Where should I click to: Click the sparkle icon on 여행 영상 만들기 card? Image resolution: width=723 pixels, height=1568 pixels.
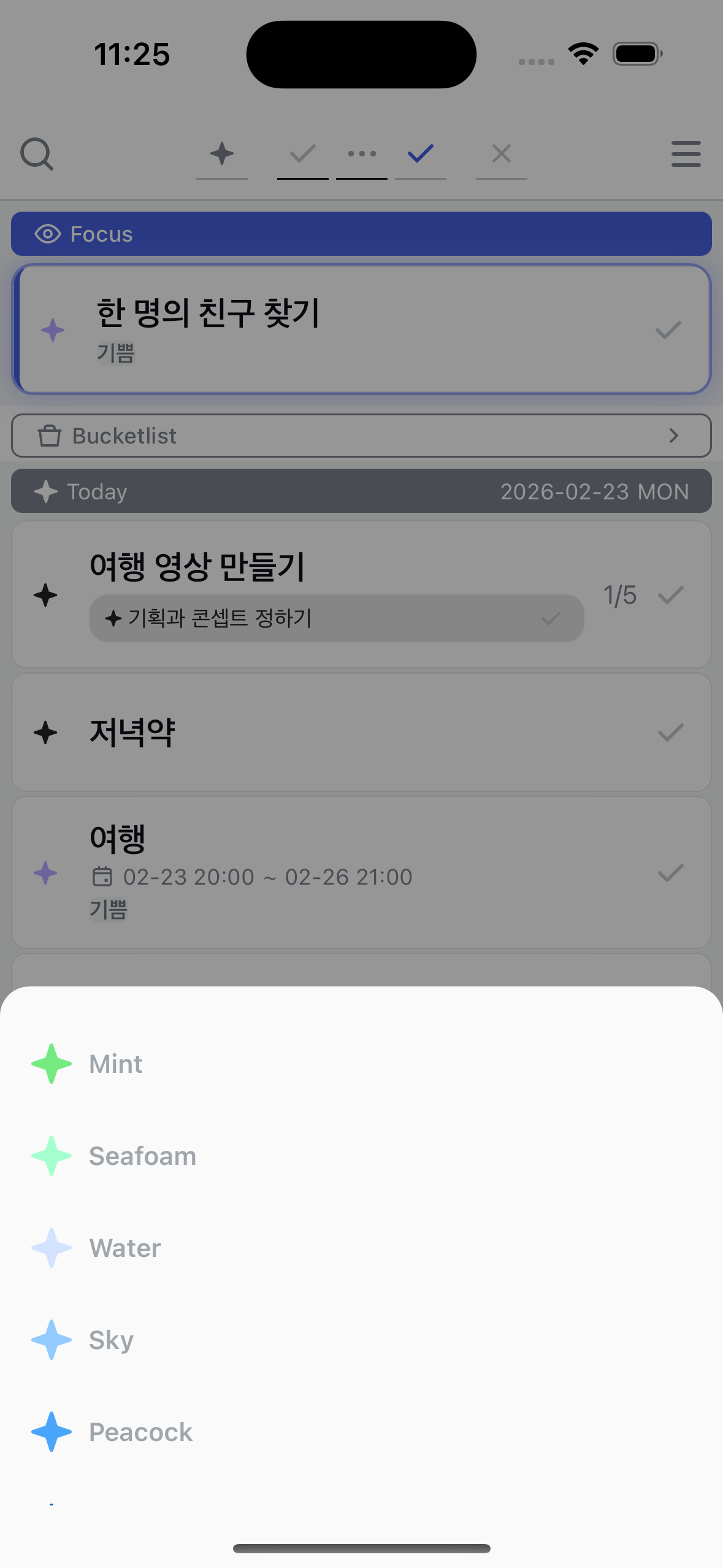click(x=45, y=594)
